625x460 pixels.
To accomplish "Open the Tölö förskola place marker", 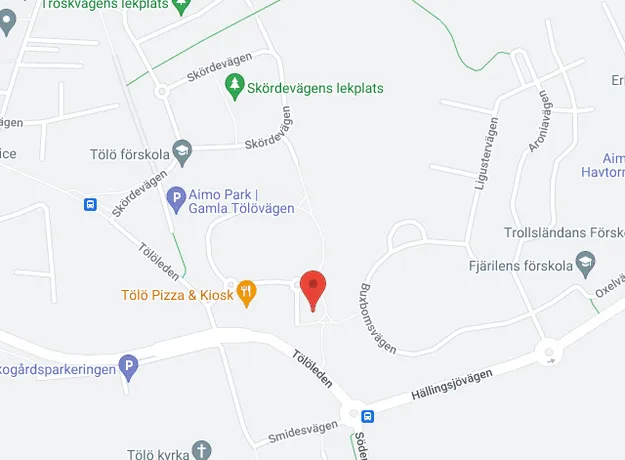I will point(181,152).
